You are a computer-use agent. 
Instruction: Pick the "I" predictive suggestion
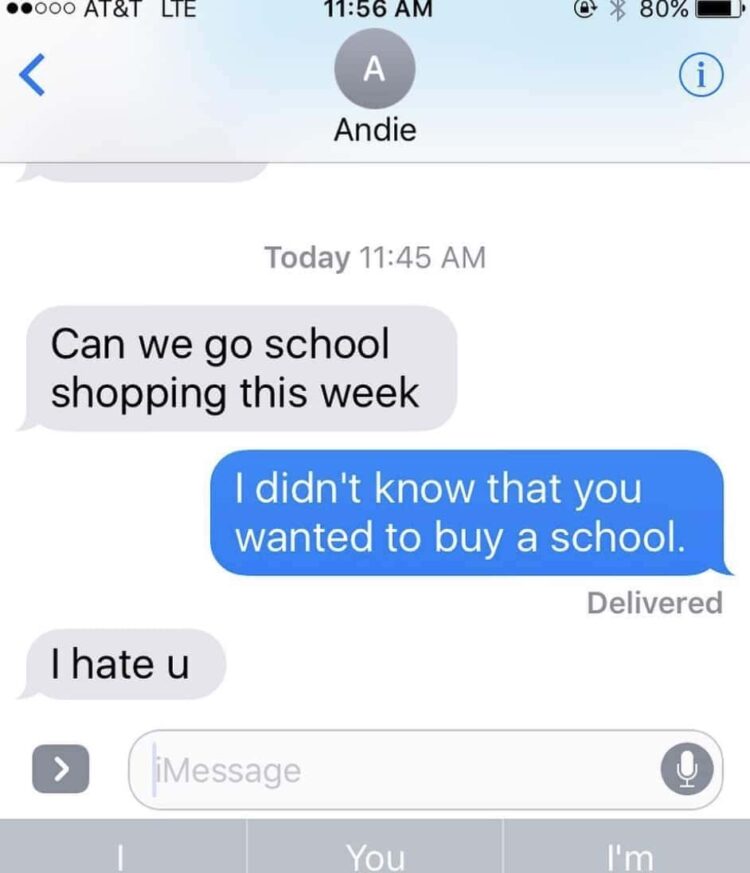(122, 855)
